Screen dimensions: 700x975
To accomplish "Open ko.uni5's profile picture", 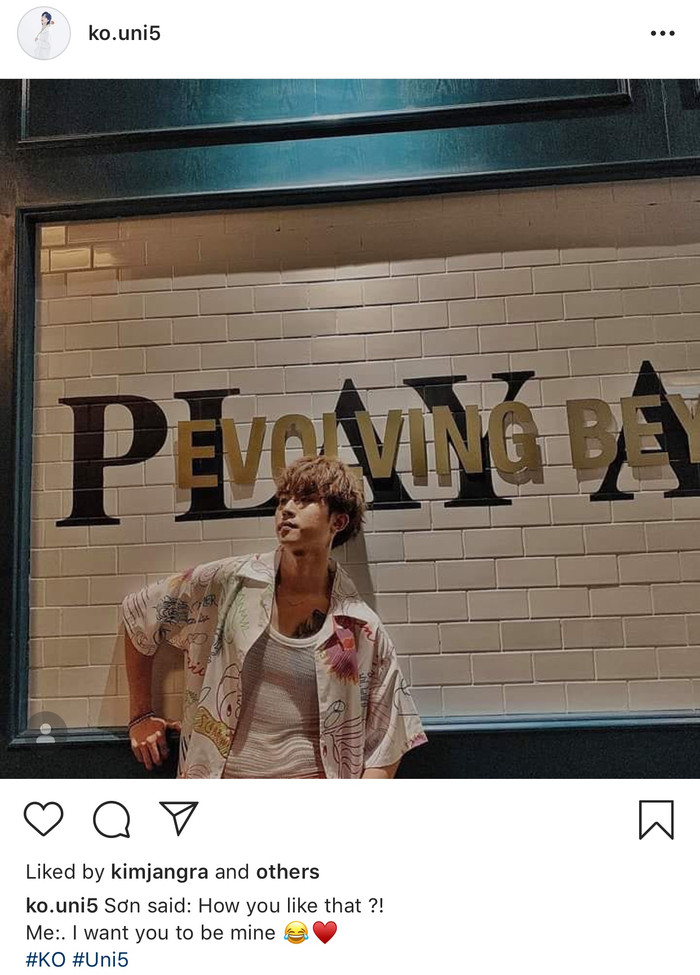I will [x=43, y=33].
